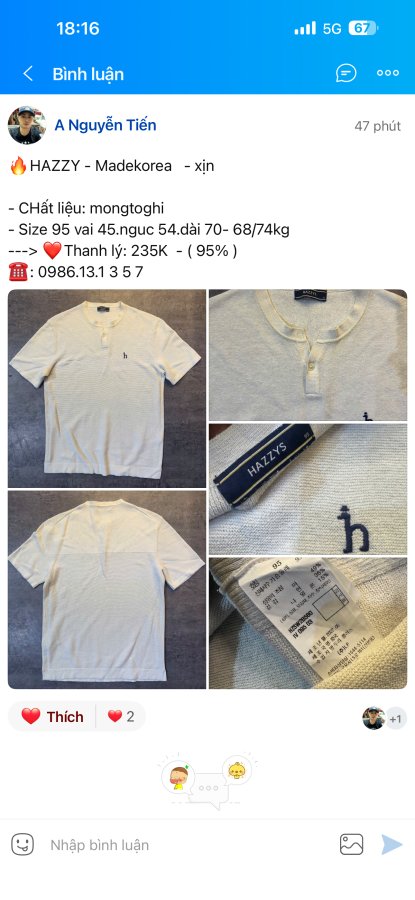Open the three-dot overflow menu
The width and height of the screenshot is (415, 900).
387,73
